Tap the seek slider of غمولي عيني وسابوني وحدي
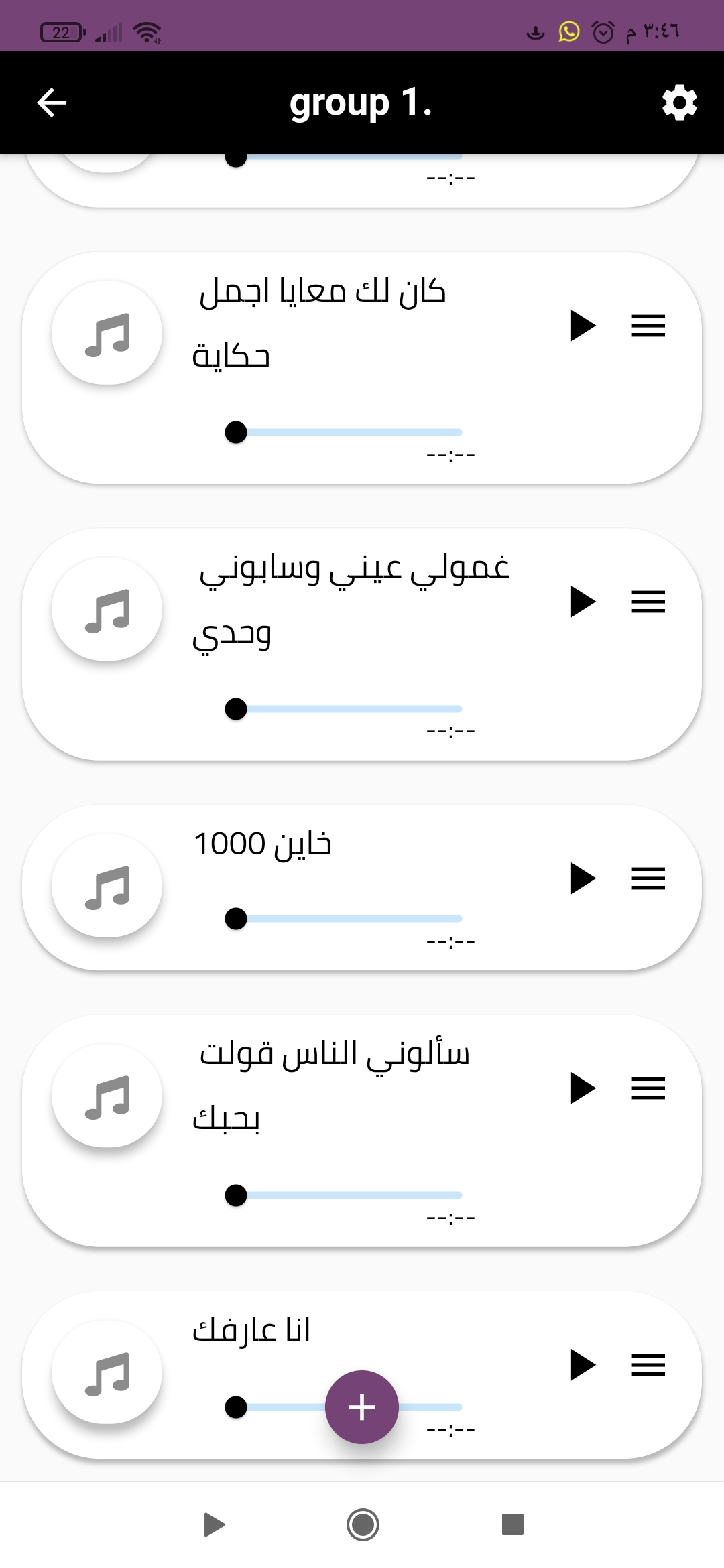The width and height of the screenshot is (724, 1568). [x=344, y=709]
